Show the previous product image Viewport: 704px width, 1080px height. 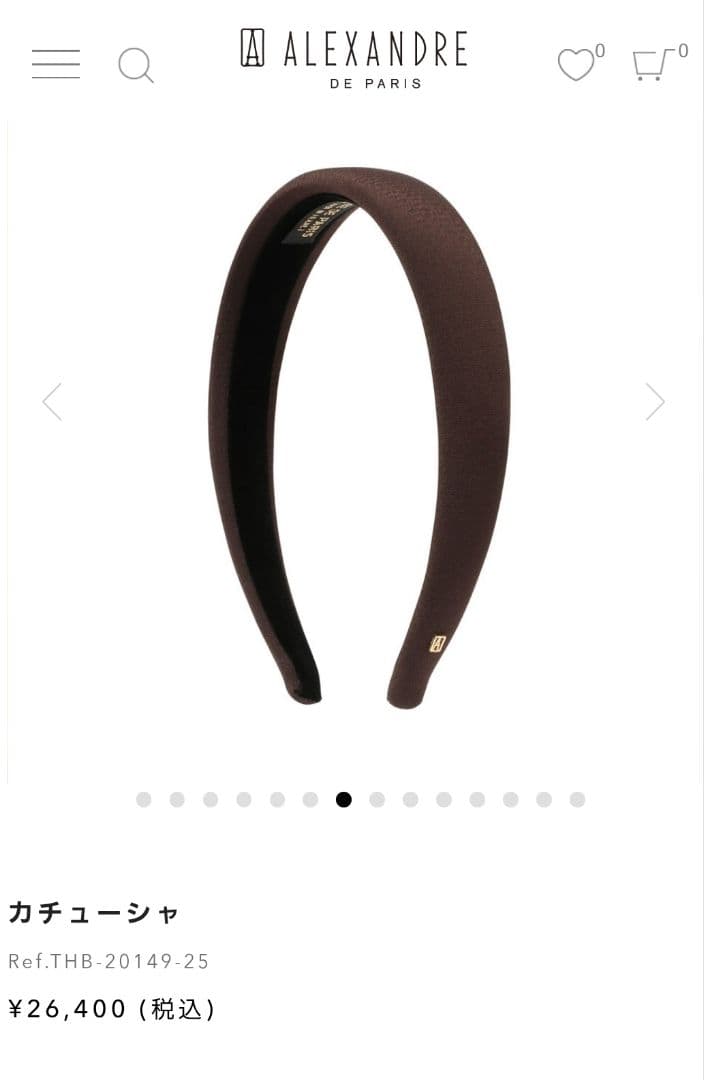(x=52, y=402)
